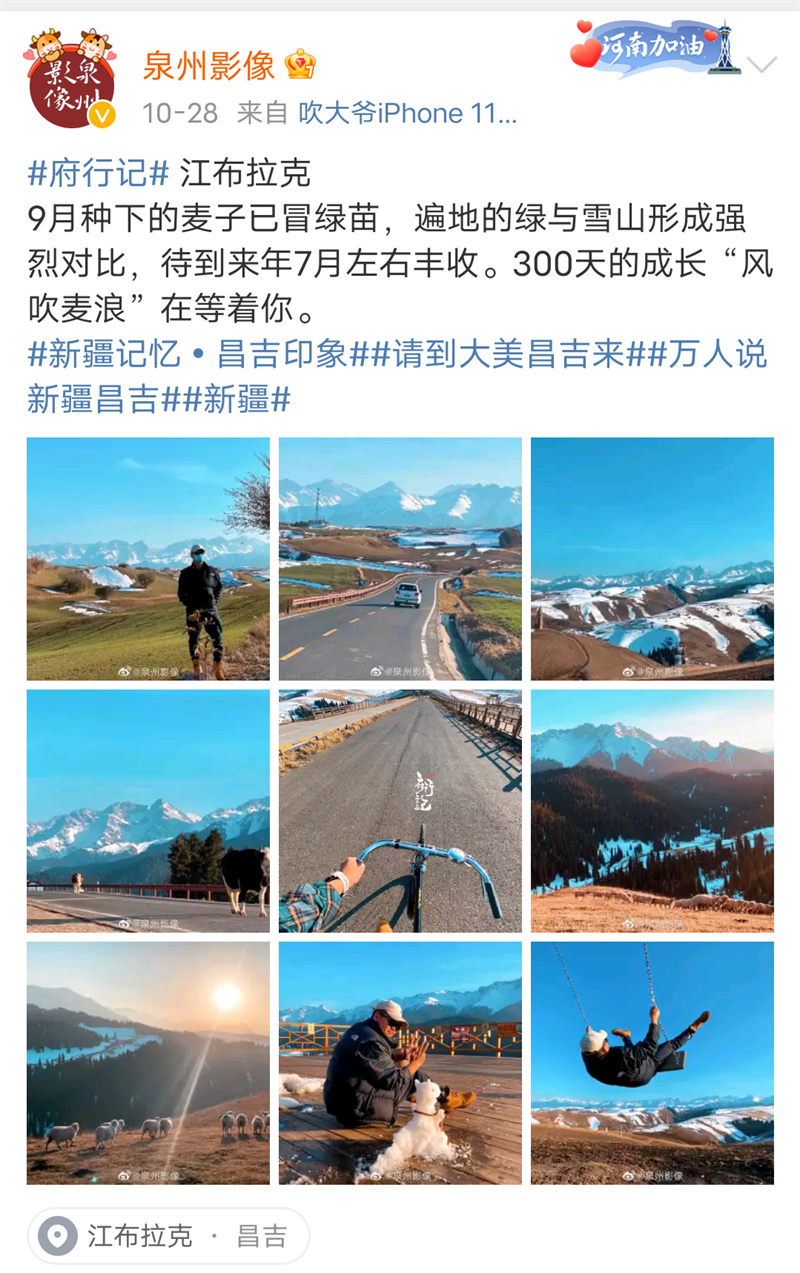The height and width of the screenshot is (1273, 800).
Task: Open the cow on roadside photo
Action: 148,810
